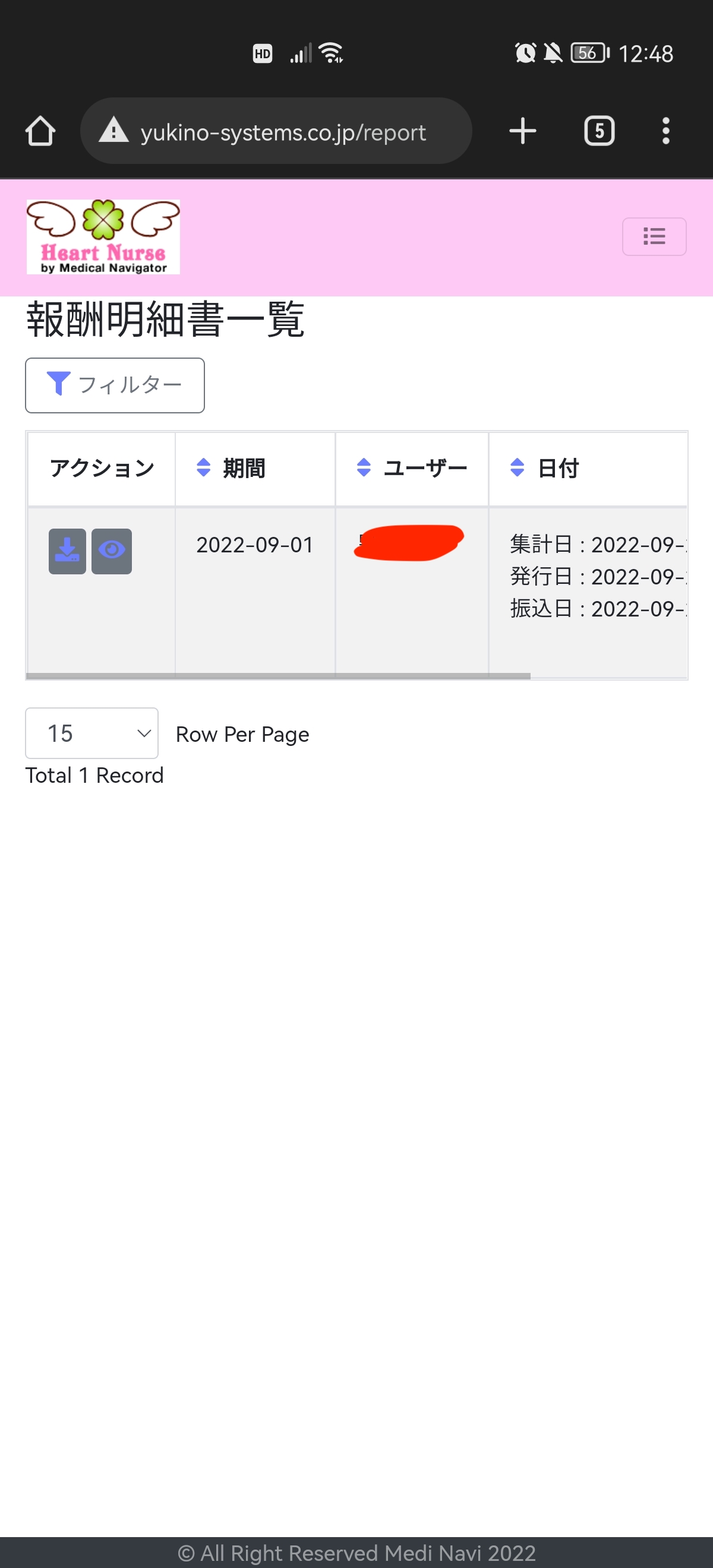713x1568 pixels.
Task: Go to the browser home page
Action: pos(40,131)
